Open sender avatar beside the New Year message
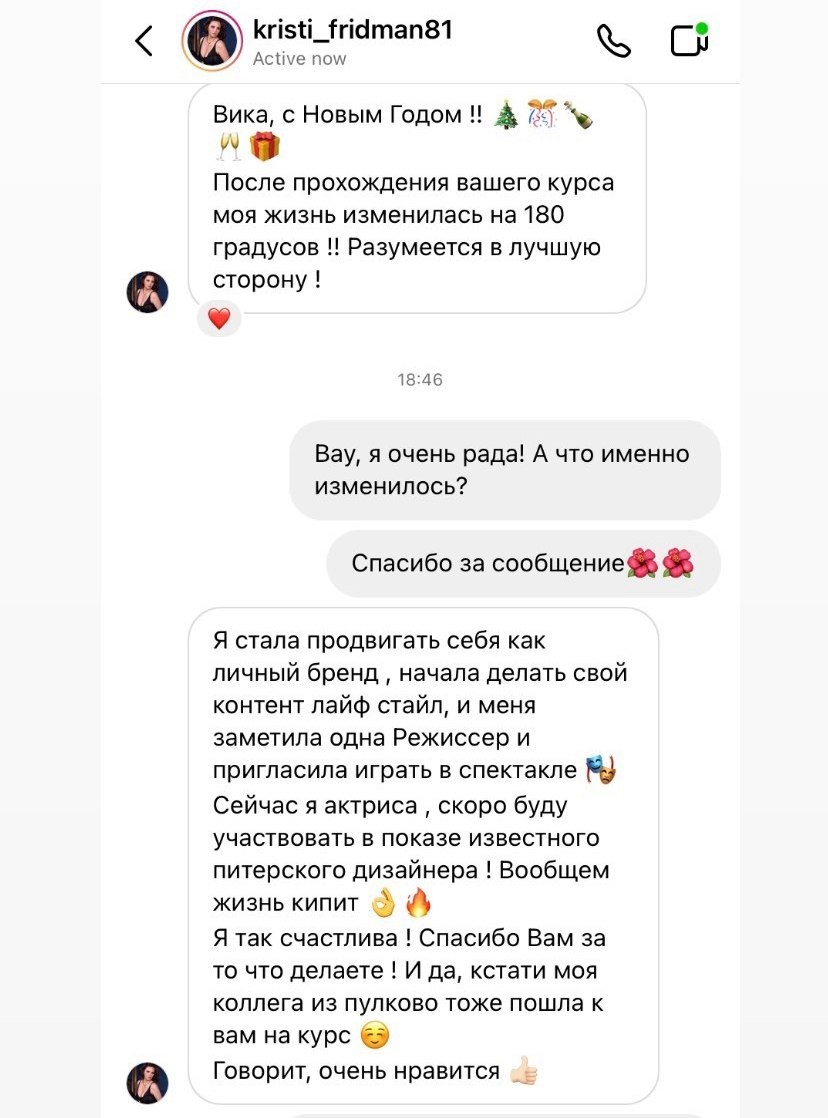 pos(147,291)
